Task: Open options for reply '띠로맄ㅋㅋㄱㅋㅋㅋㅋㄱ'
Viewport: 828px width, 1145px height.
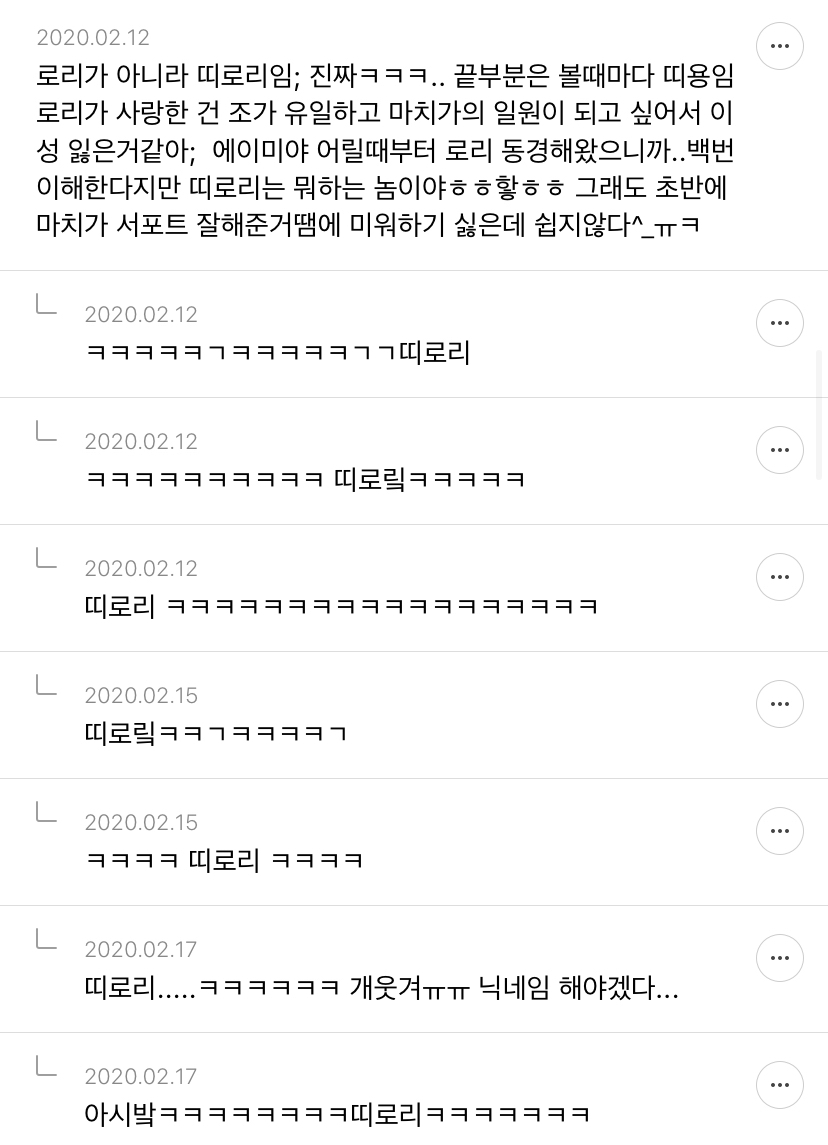Action: pos(780,704)
